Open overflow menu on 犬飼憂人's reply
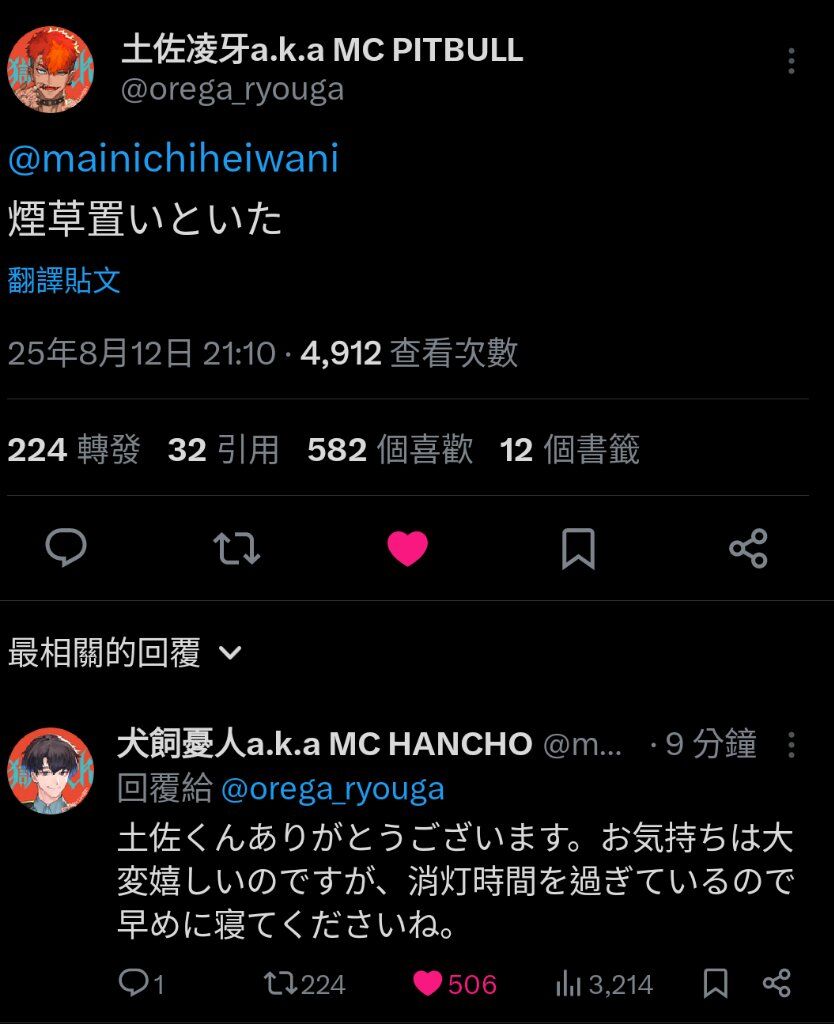Screen dimensions: 834x1024 [x=791, y=744]
